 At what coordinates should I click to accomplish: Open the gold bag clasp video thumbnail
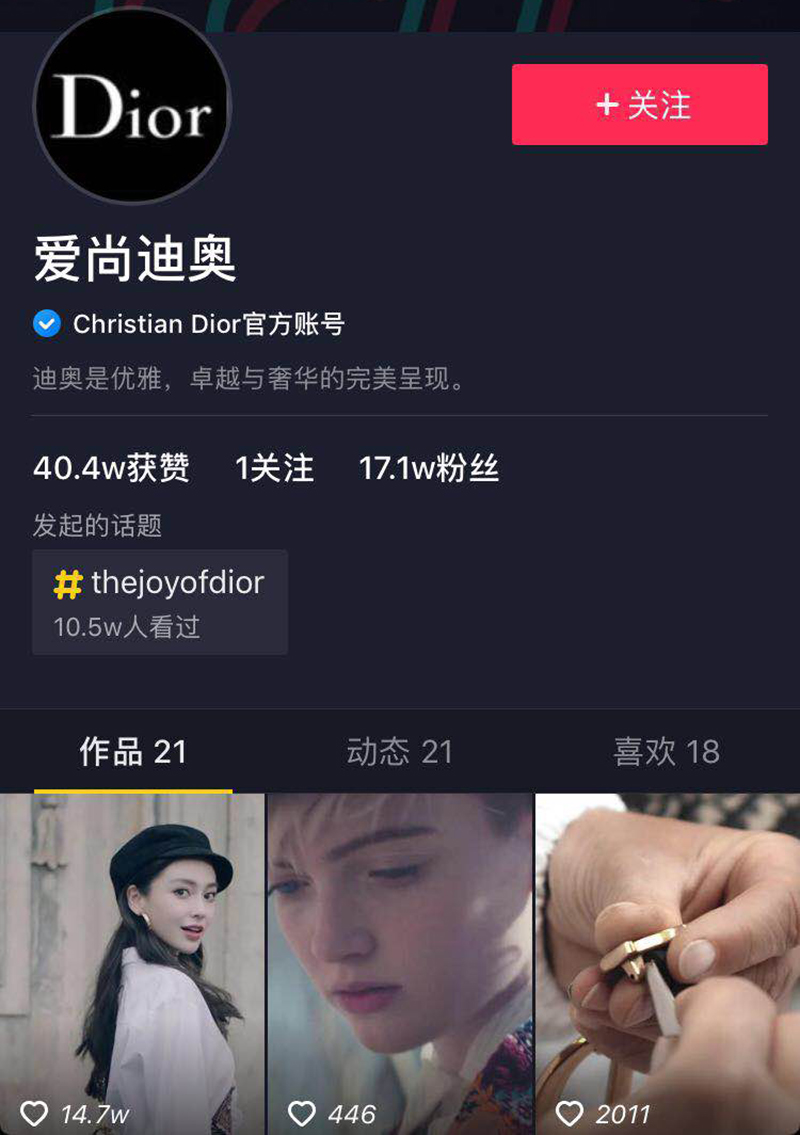pyautogui.click(x=665, y=950)
